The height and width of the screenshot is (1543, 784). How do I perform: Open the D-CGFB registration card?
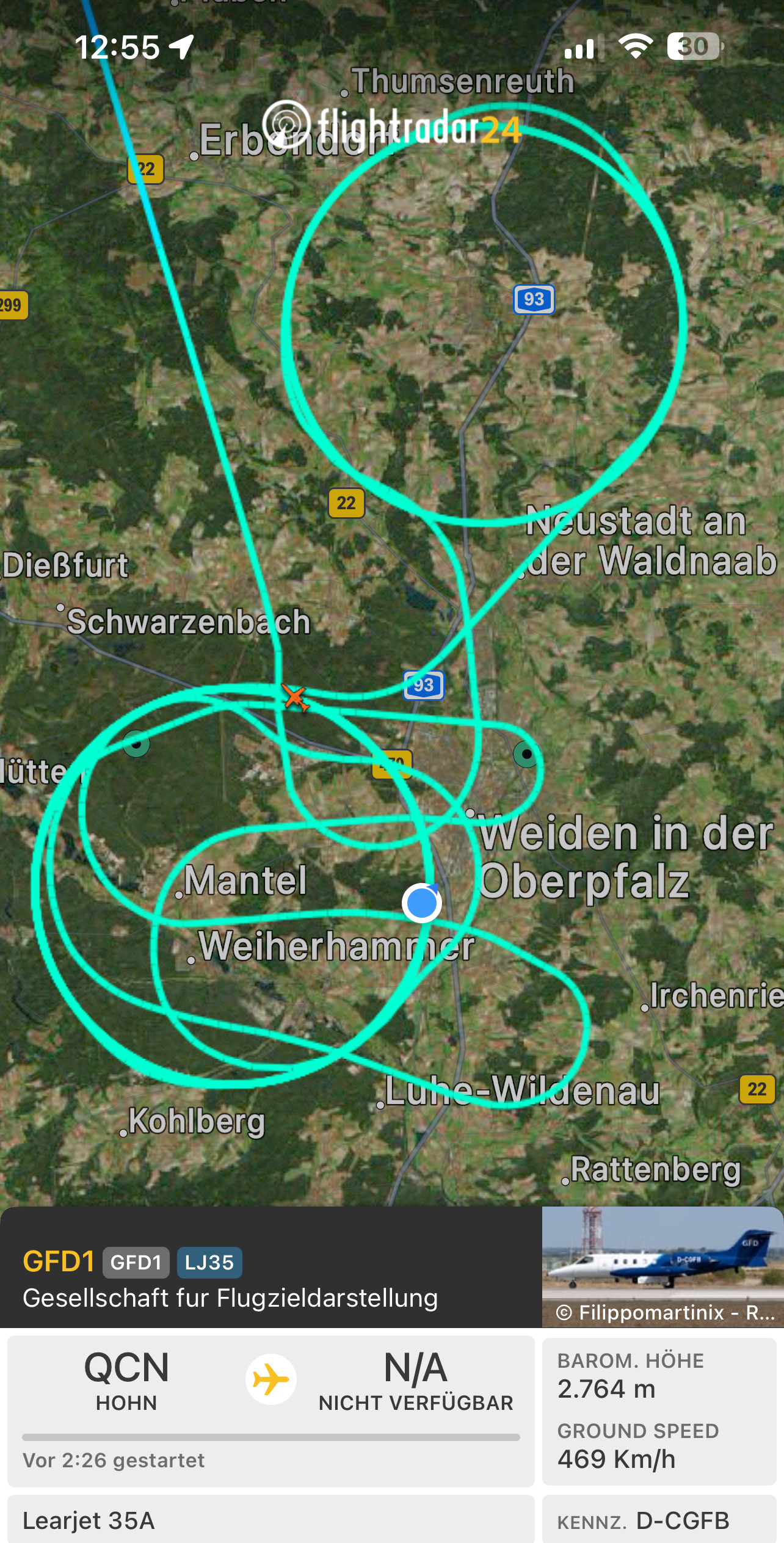pos(659,1519)
